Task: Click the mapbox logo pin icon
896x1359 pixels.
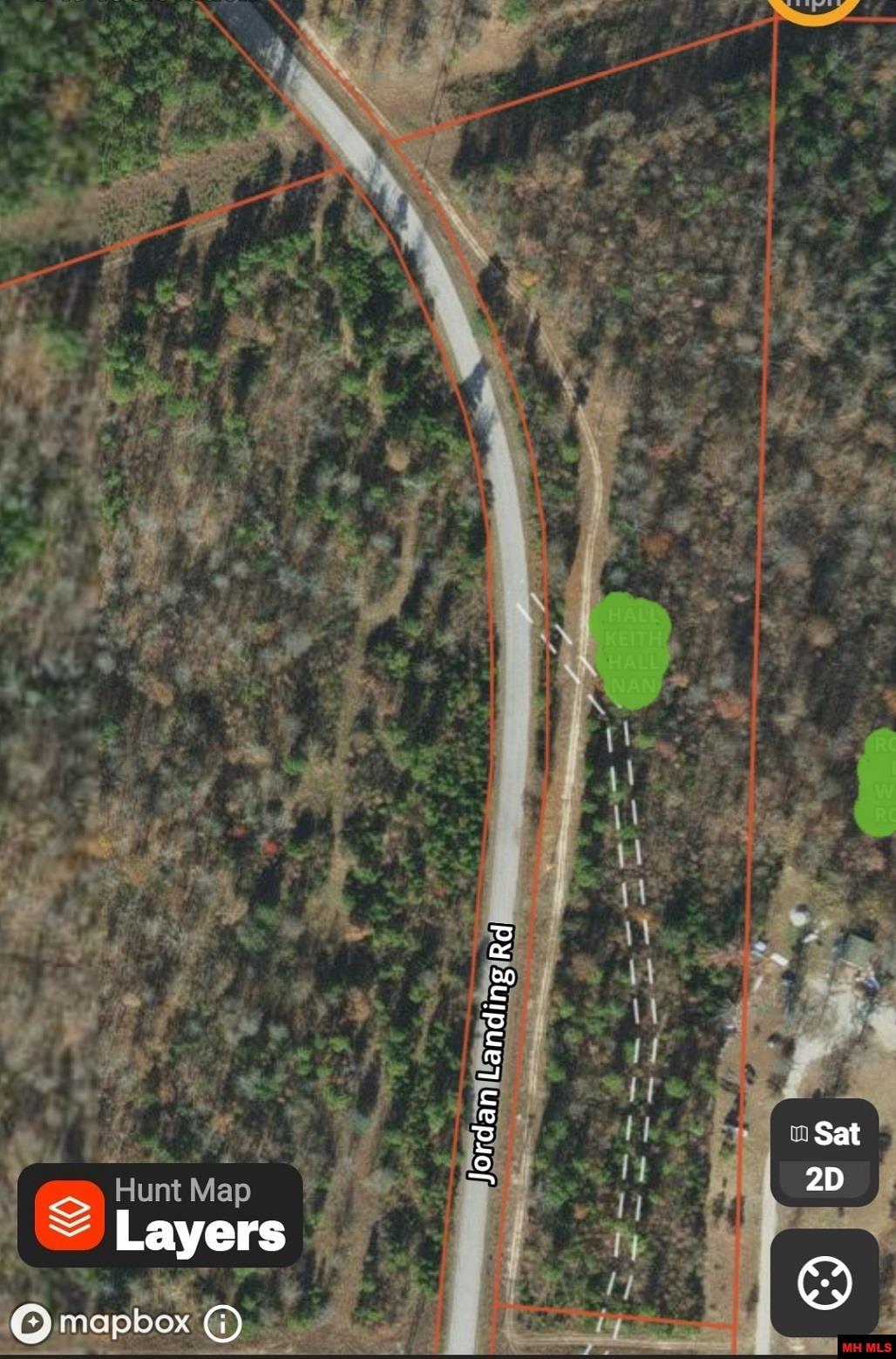Action: [32, 1322]
